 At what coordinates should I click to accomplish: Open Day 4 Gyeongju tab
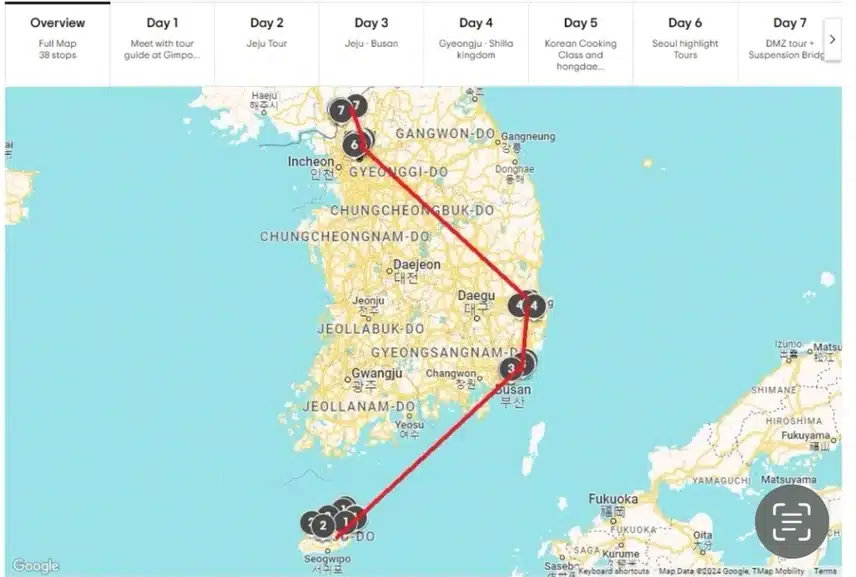point(475,37)
